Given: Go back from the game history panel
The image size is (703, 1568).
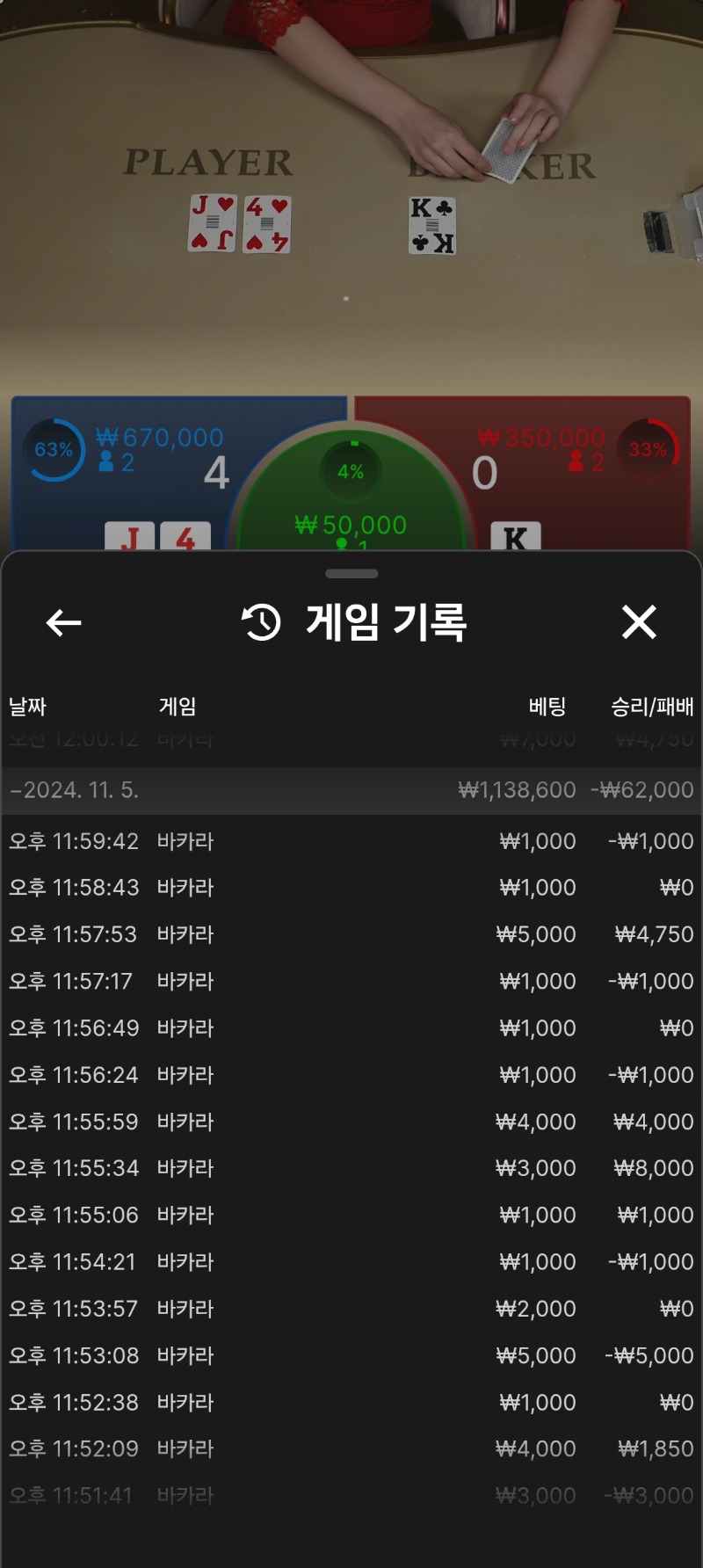Looking at the screenshot, I should (63, 622).
